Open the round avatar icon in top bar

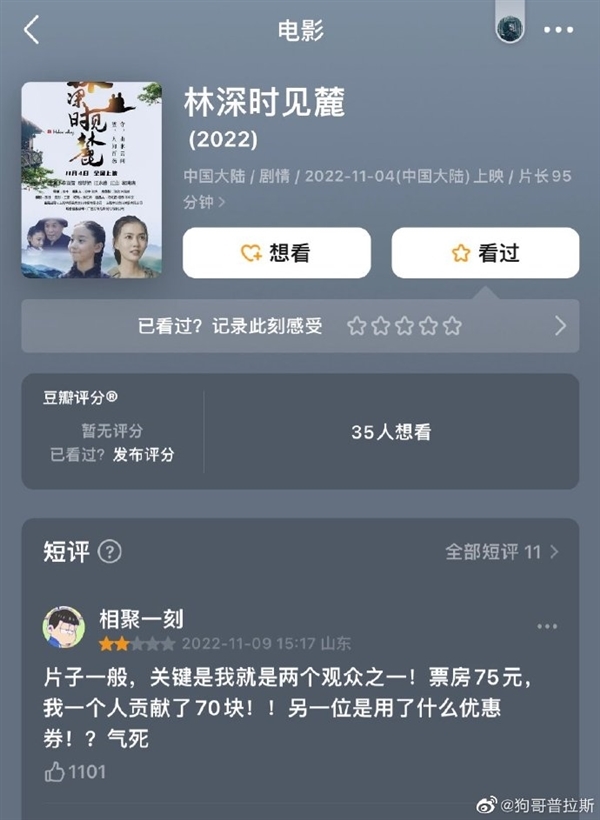(x=510, y=29)
